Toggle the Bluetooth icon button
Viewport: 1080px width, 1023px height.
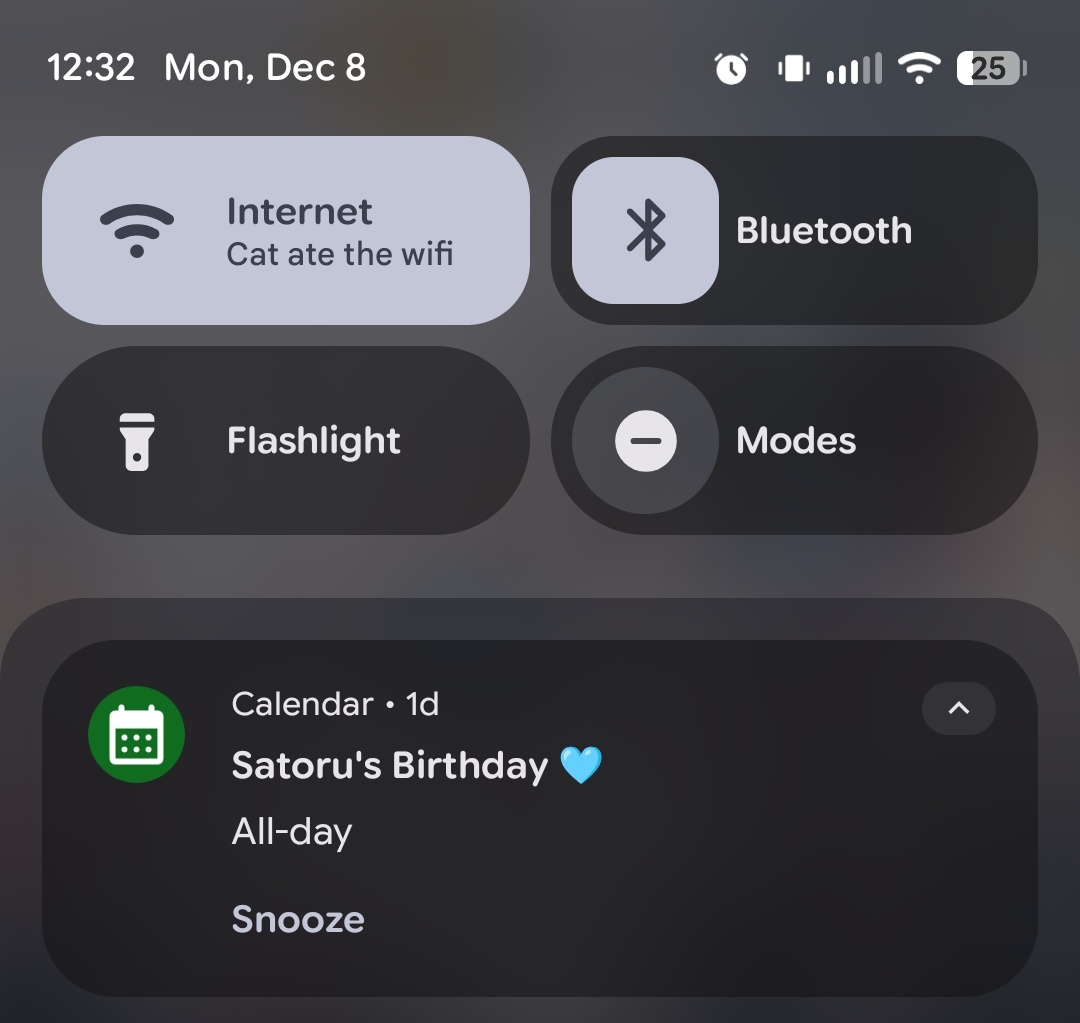(x=645, y=231)
